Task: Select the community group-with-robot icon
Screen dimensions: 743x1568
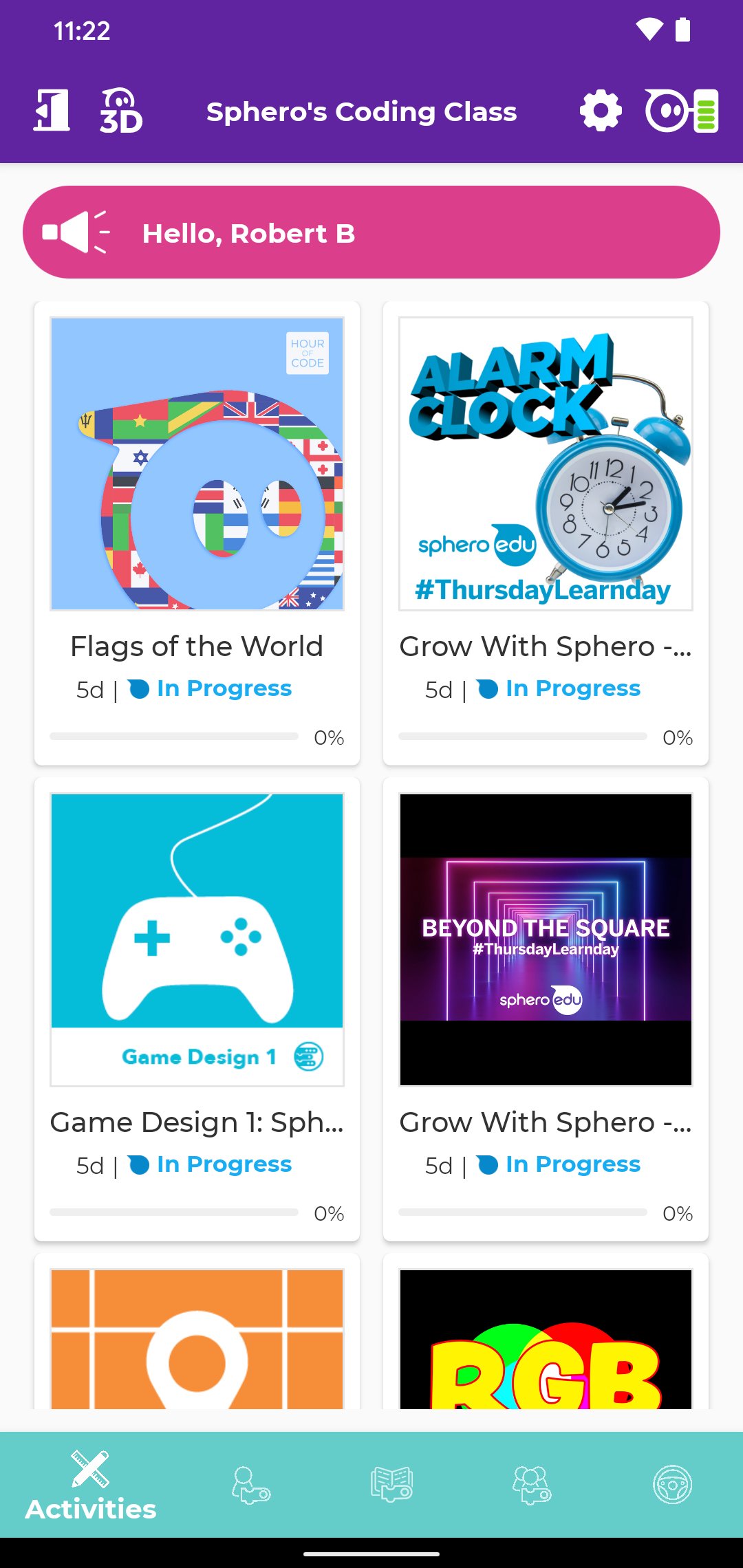Action: coord(531,1485)
